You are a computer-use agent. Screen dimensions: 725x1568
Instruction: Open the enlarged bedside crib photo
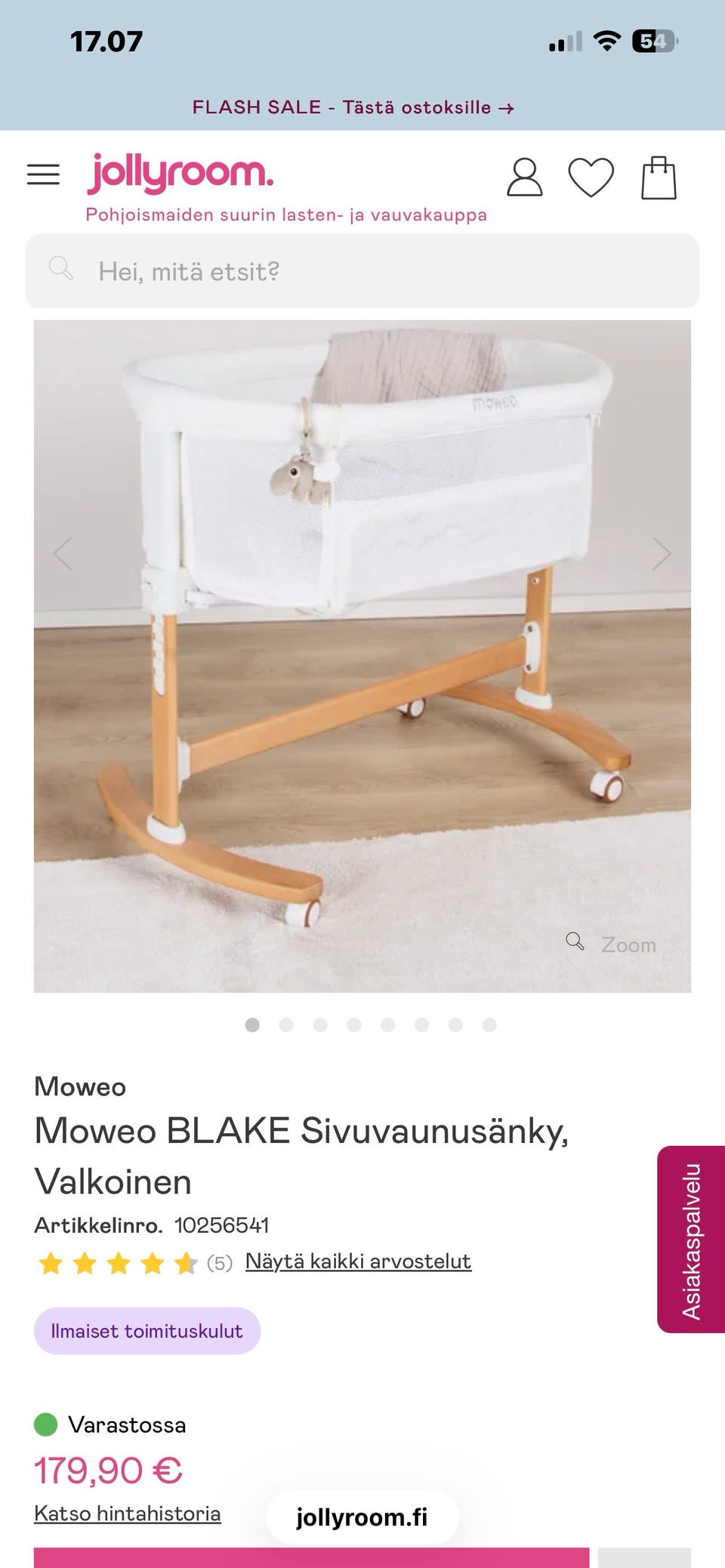pos(362,656)
